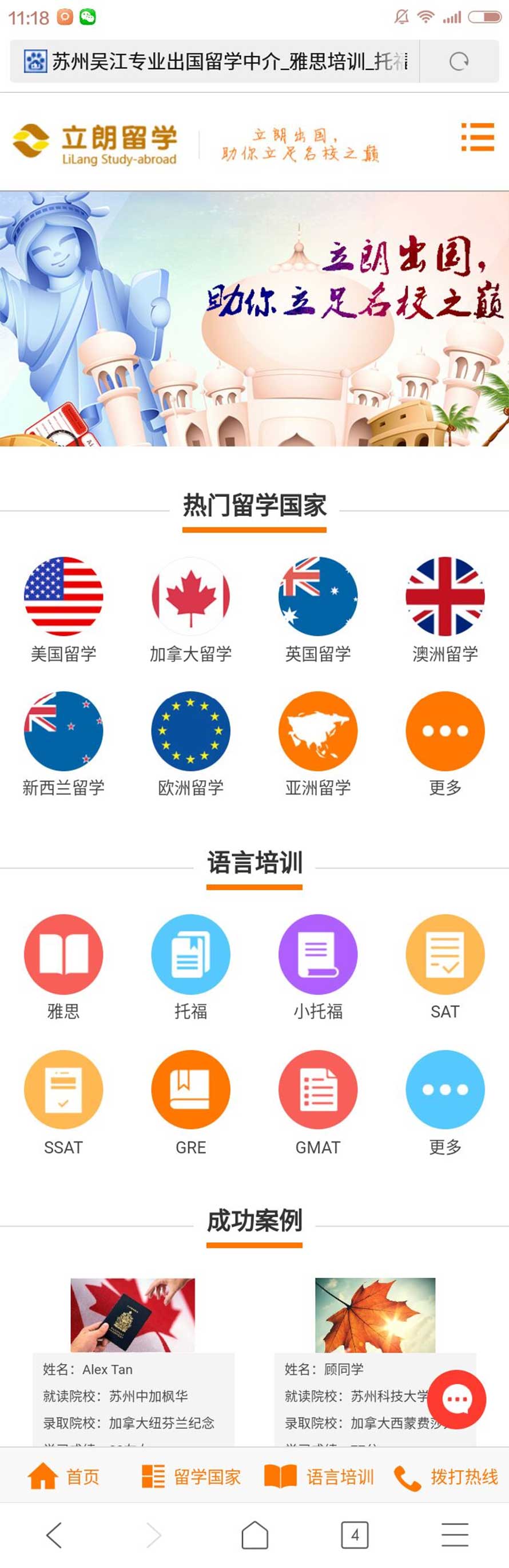Open 美国留学 study option
509x1568 pixels.
(63, 609)
